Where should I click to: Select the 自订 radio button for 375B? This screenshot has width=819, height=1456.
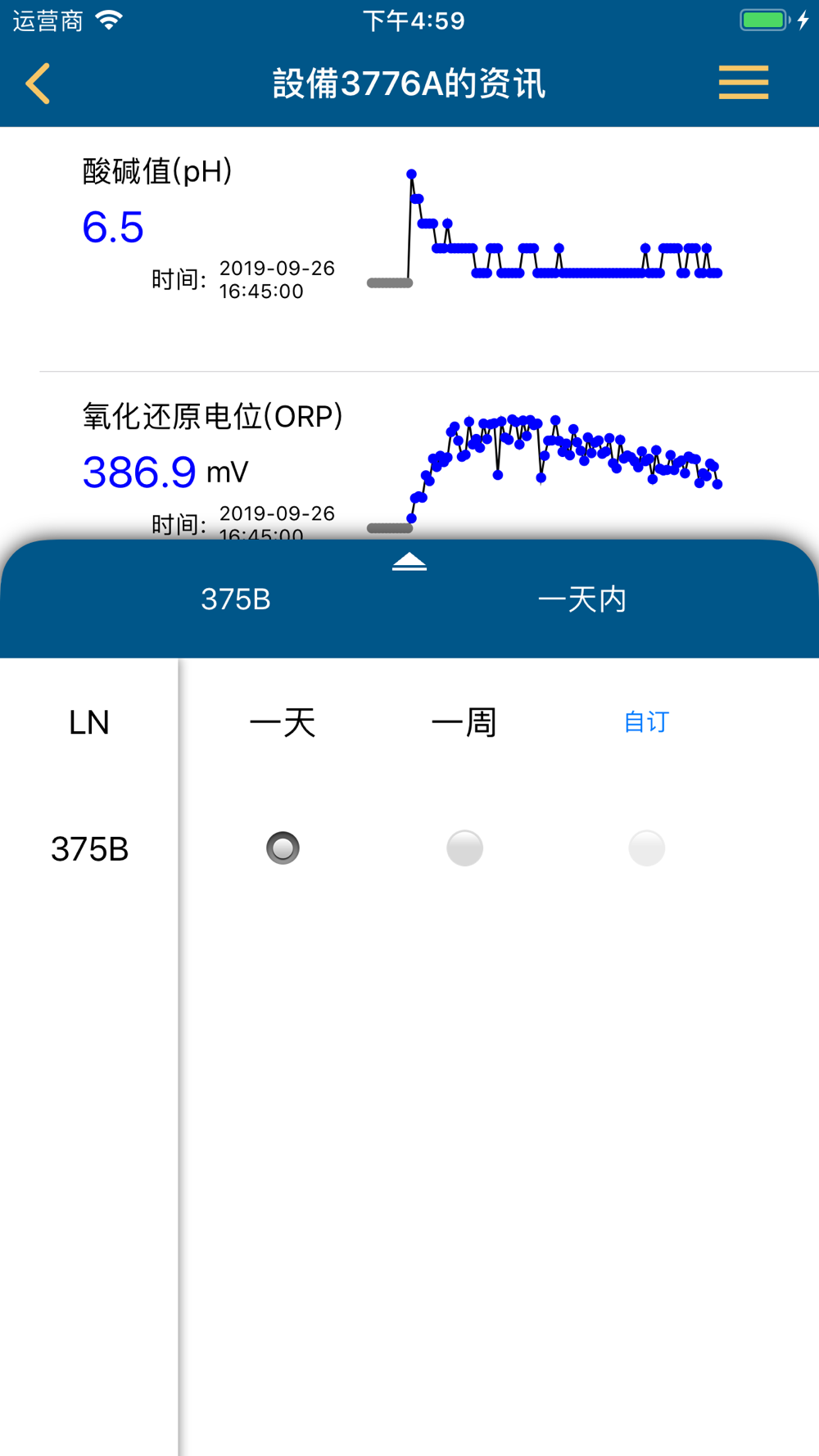(646, 848)
